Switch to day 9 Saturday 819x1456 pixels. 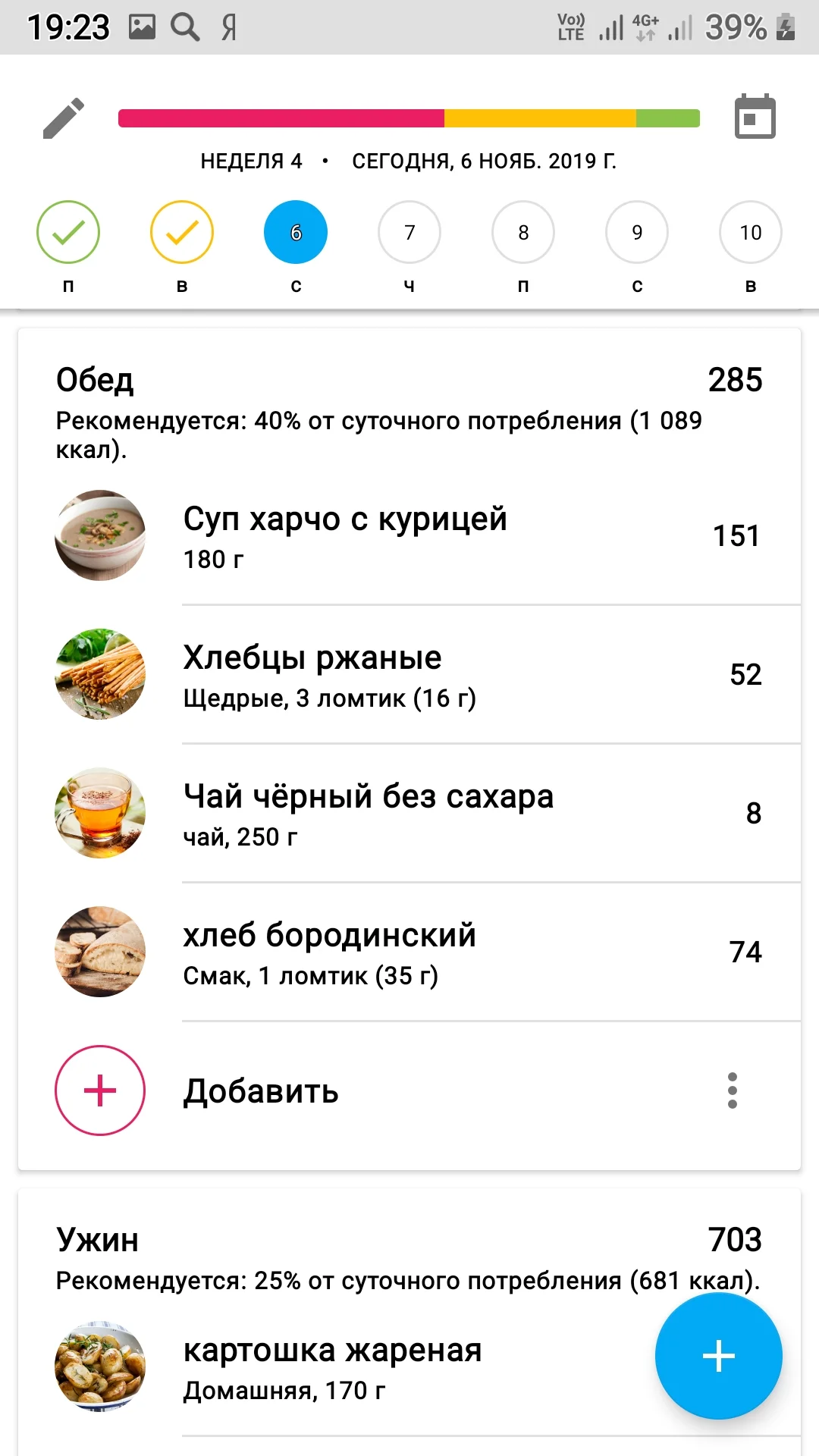click(x=637, y=232)
